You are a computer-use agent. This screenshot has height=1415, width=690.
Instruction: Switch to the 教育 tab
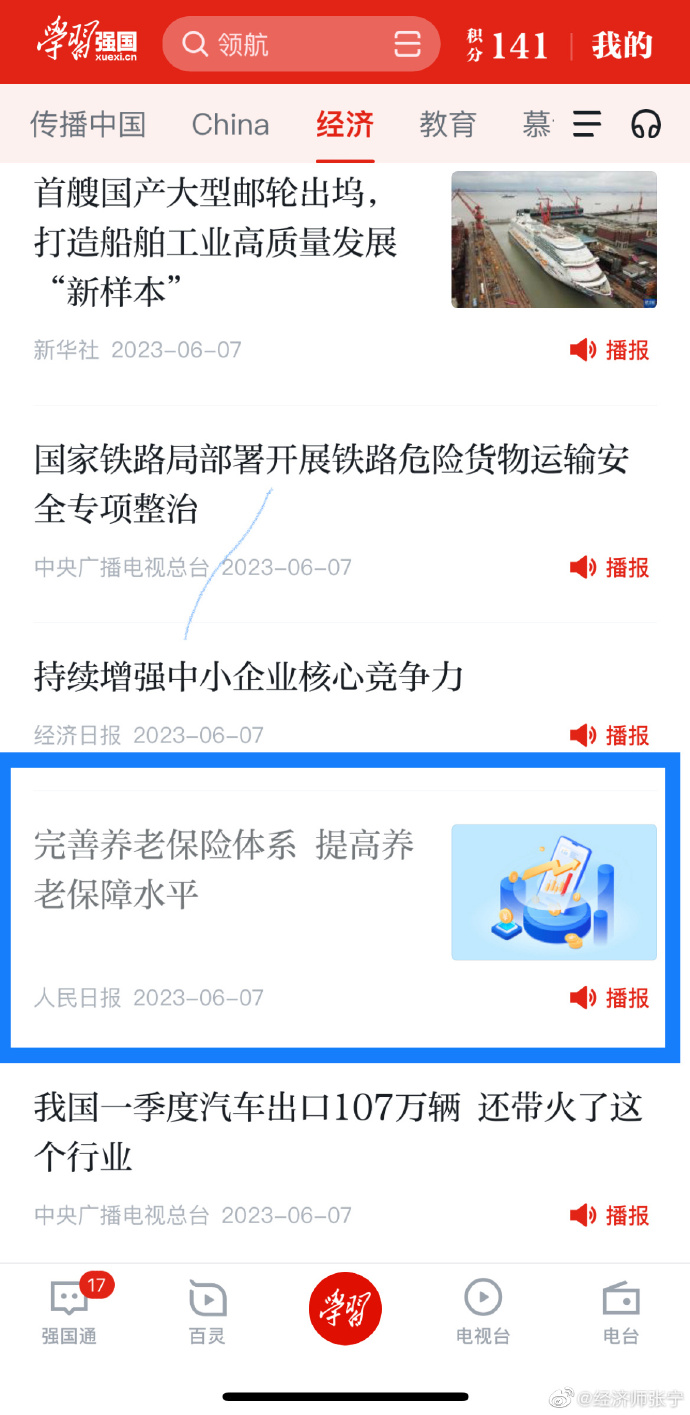pos(447,124)
